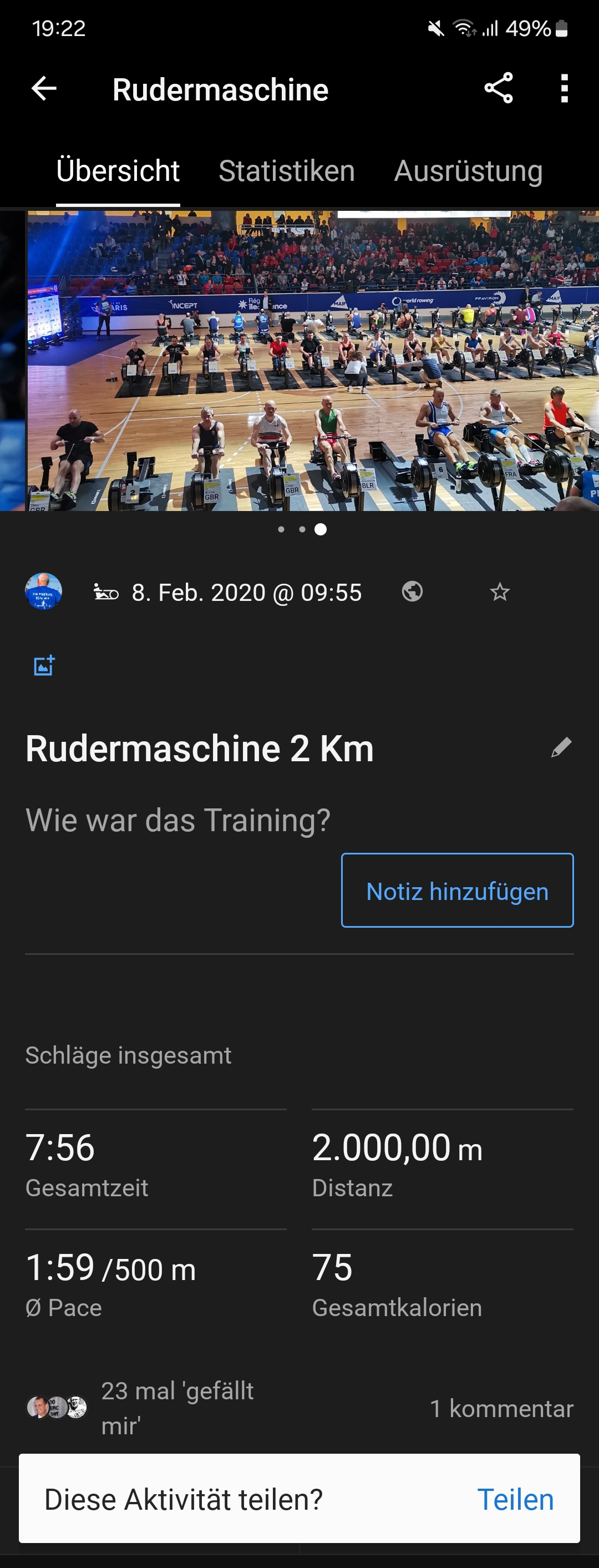Switch to the Ausrüstung tab

pyautogui.click(x=468, y=171)
